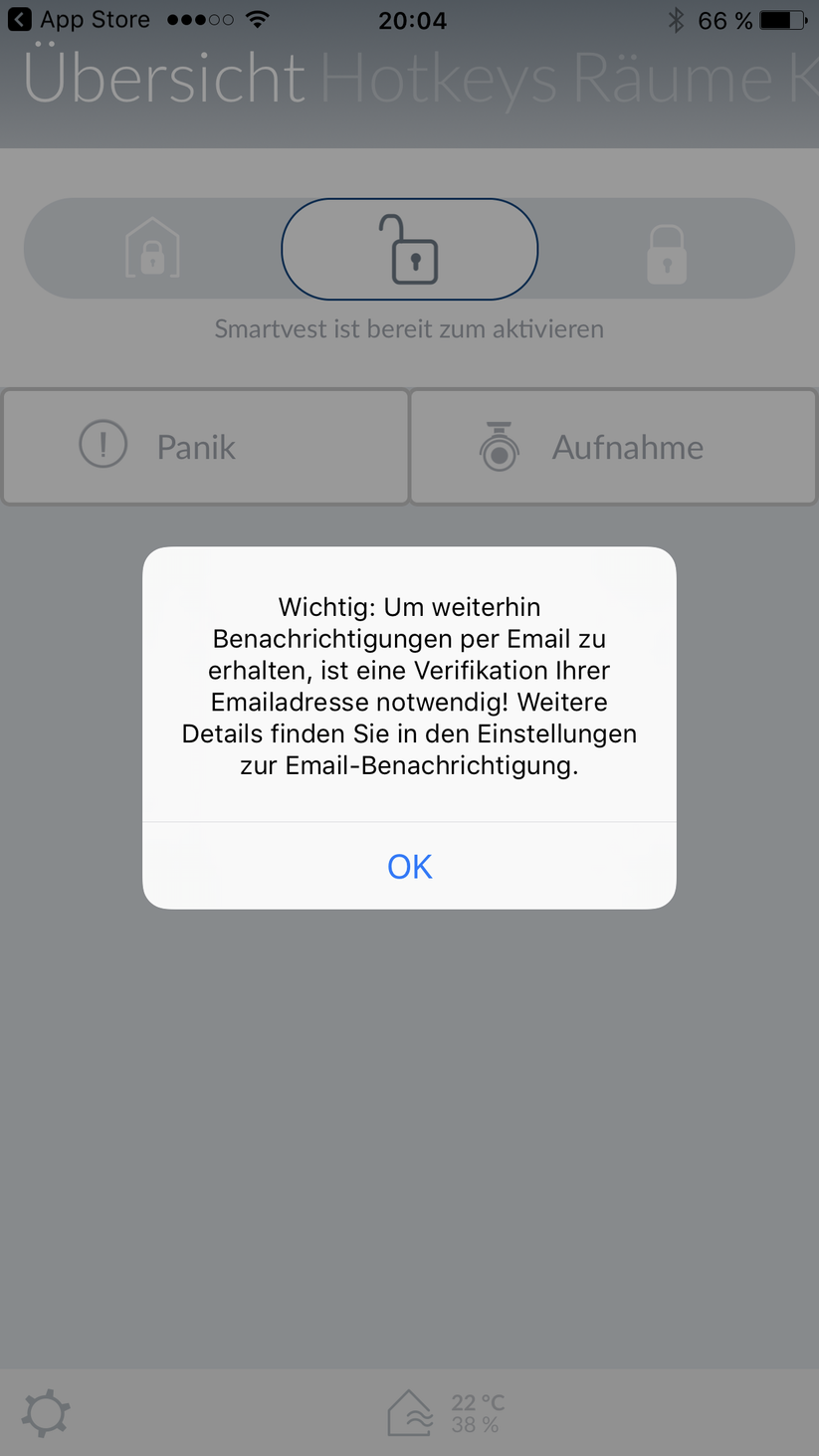Open the settings gear
This screenshot has height=1456, width=819.
46,1413
